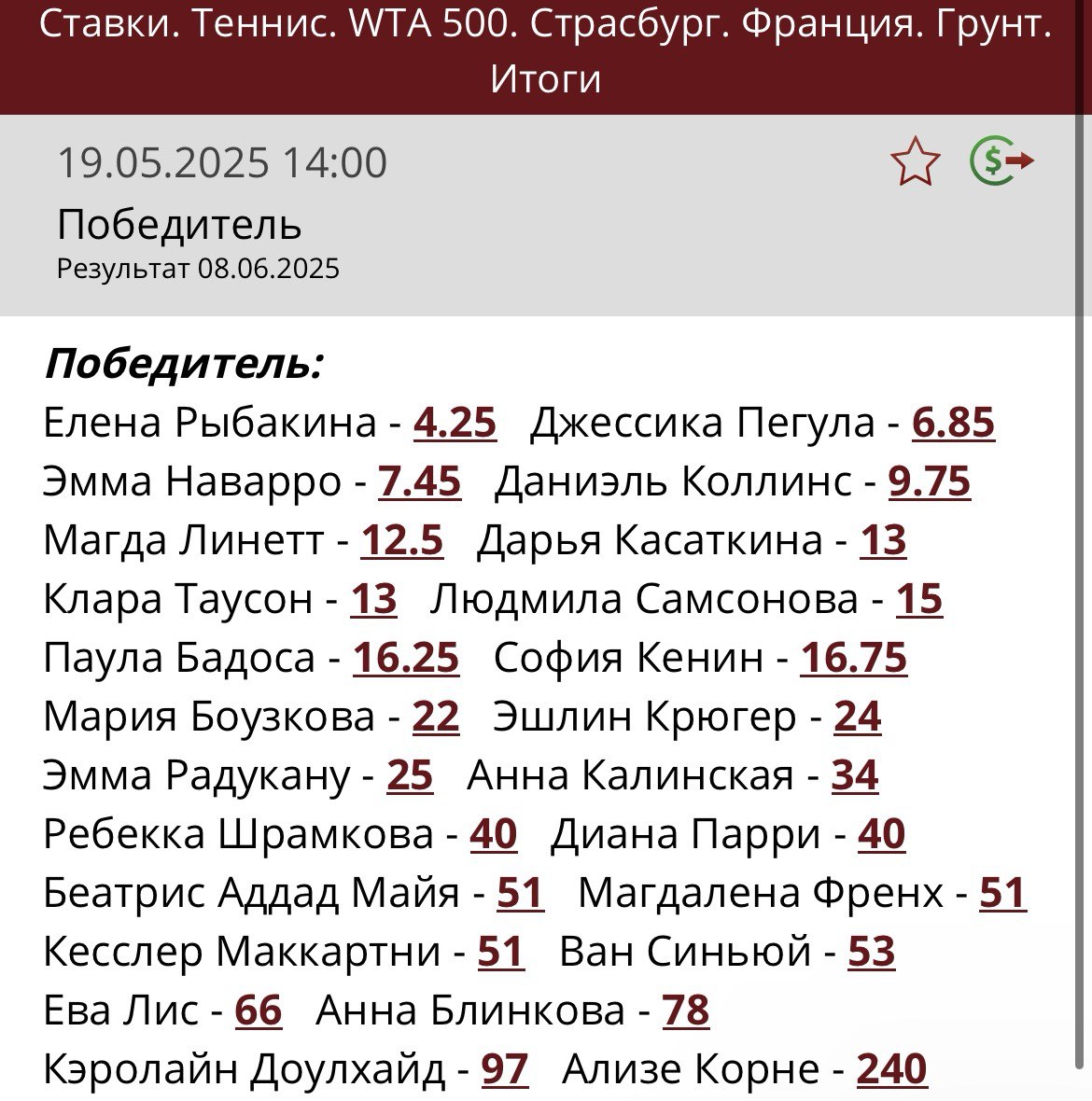This screenshot has width=1092, height=1101.
Task: Open the cash-out dollar icon
Action: (1002, 161)
